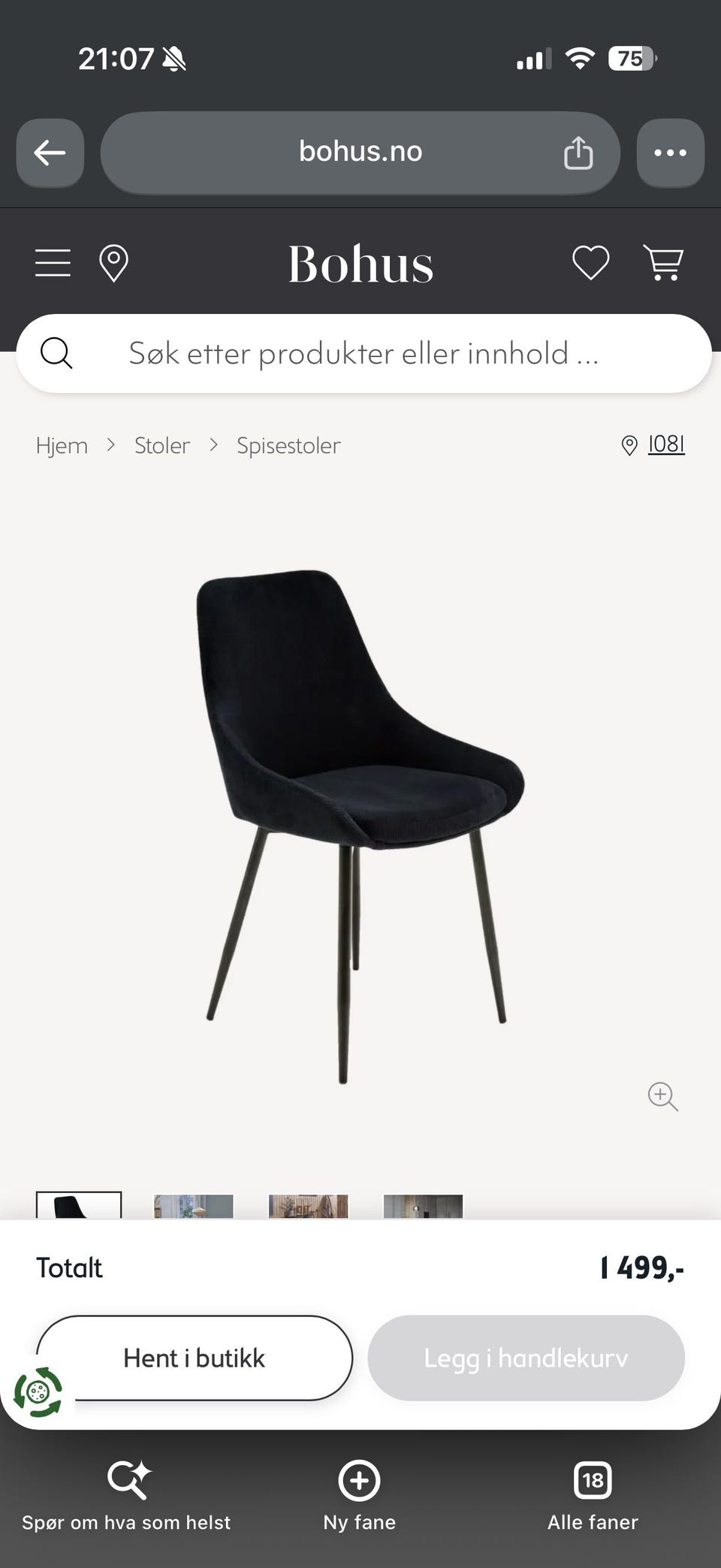Show all tabs with Alle faner
The image size is (721, 1568).
point(593,1496)
